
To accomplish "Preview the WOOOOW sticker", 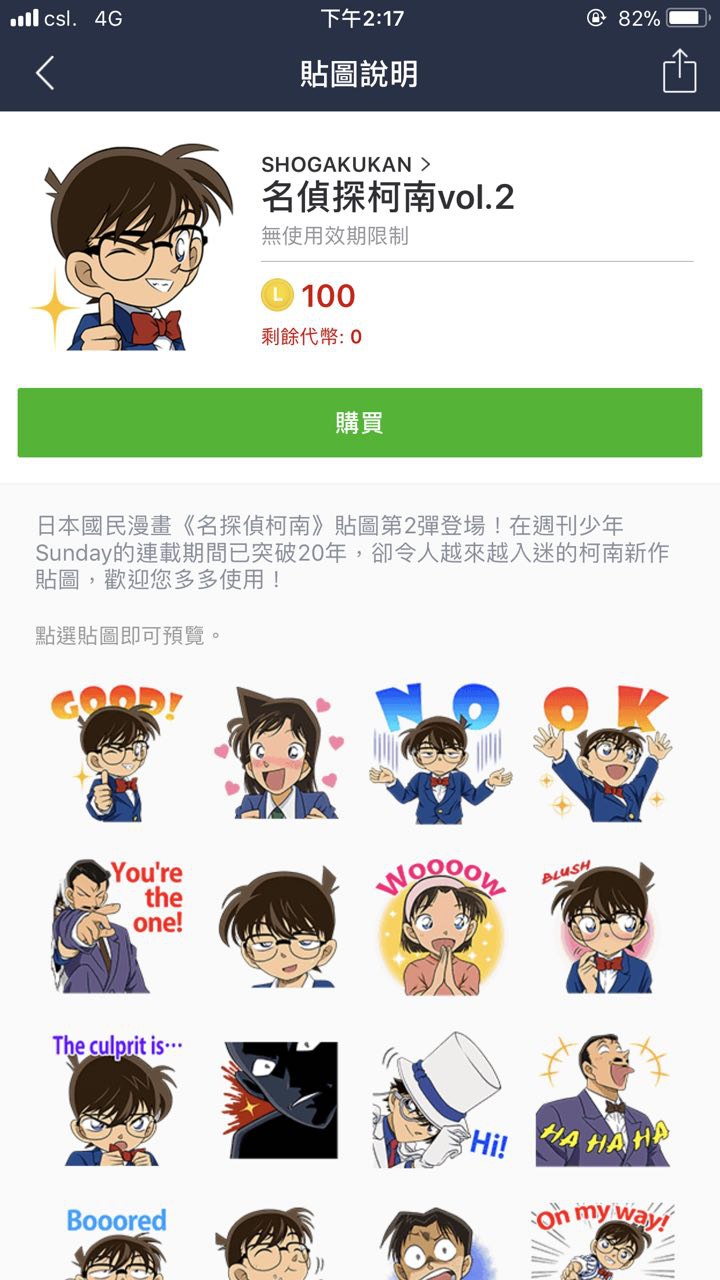I will click(x=440, y=927).
